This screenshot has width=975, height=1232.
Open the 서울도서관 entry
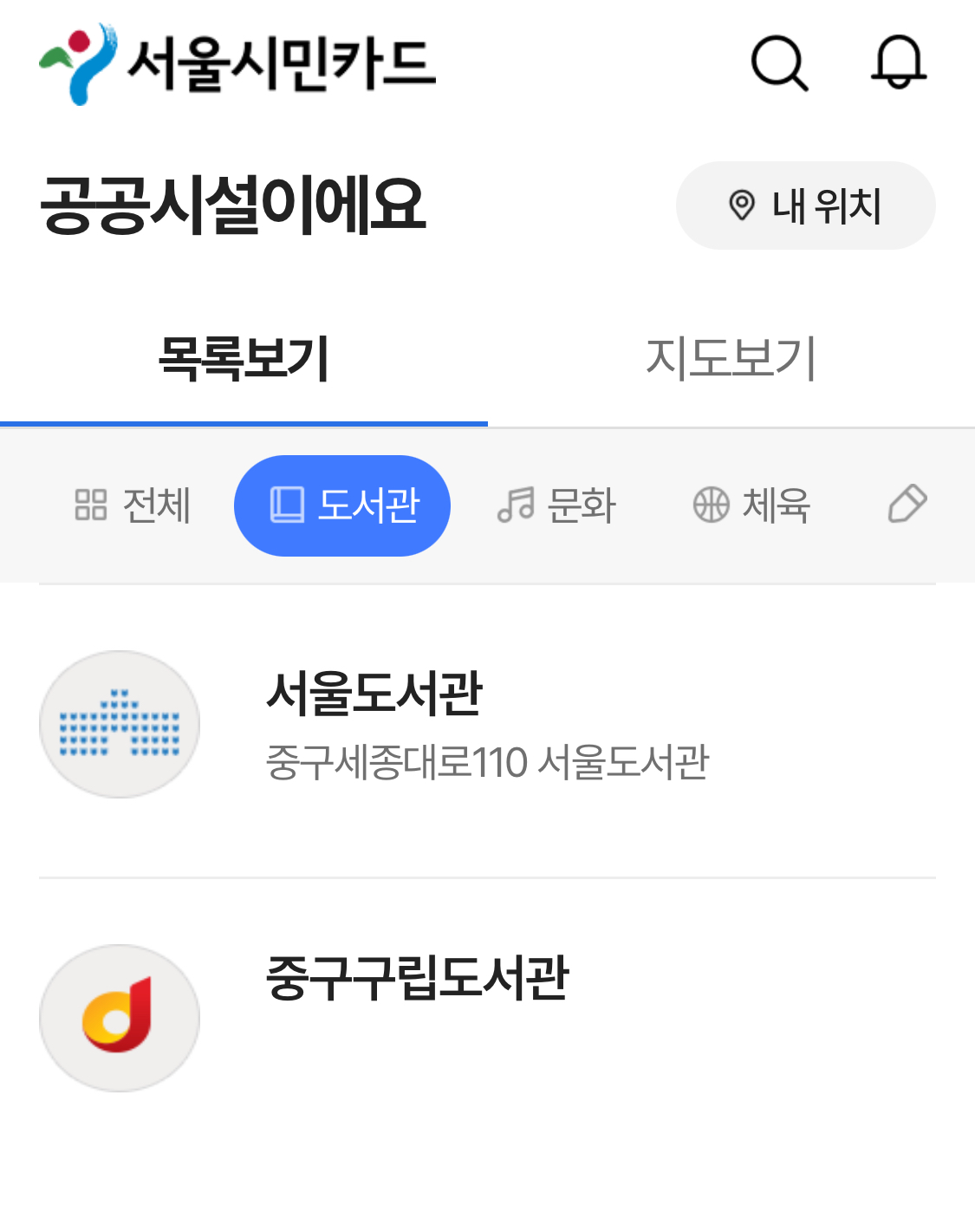[487, 725]
